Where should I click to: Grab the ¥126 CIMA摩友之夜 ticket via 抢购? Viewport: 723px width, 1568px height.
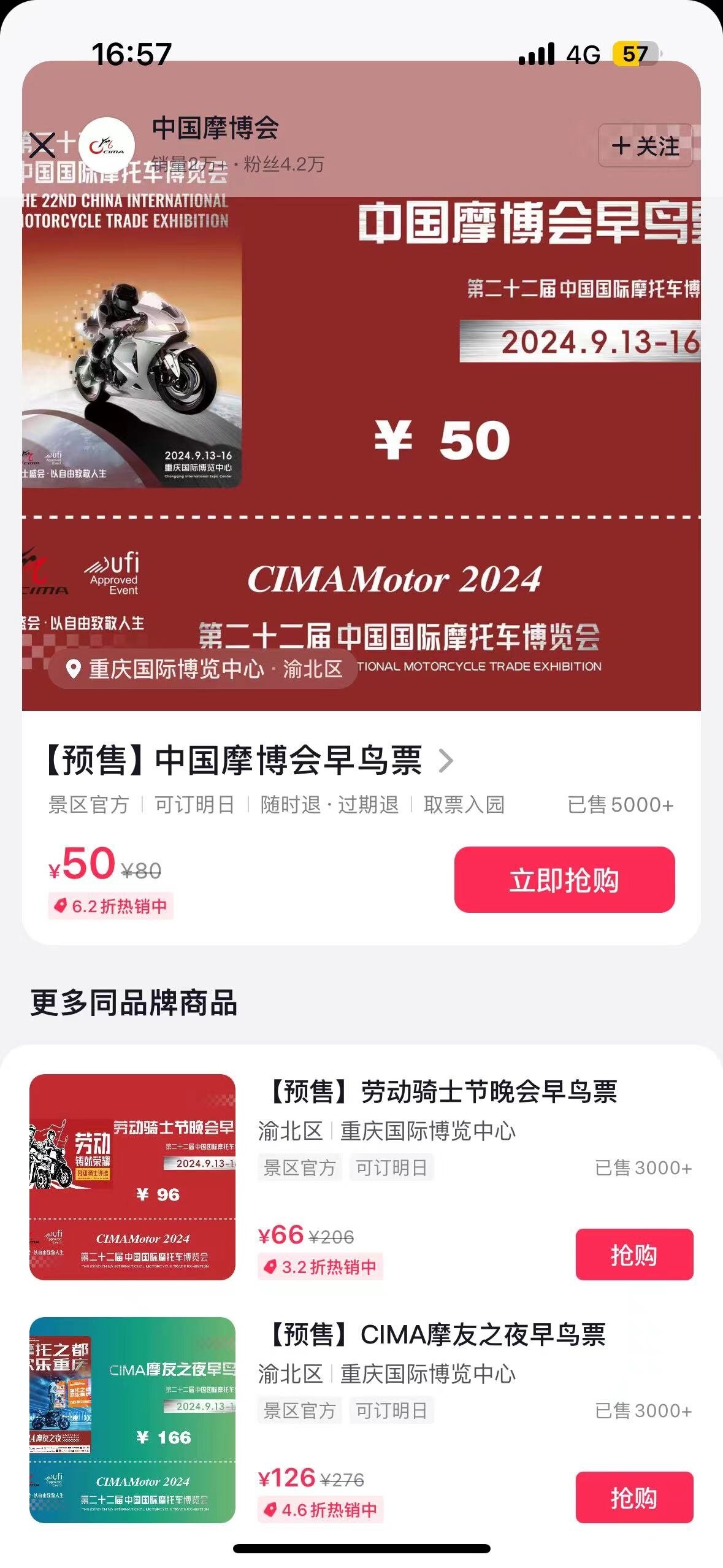[x=633, y=1497]
